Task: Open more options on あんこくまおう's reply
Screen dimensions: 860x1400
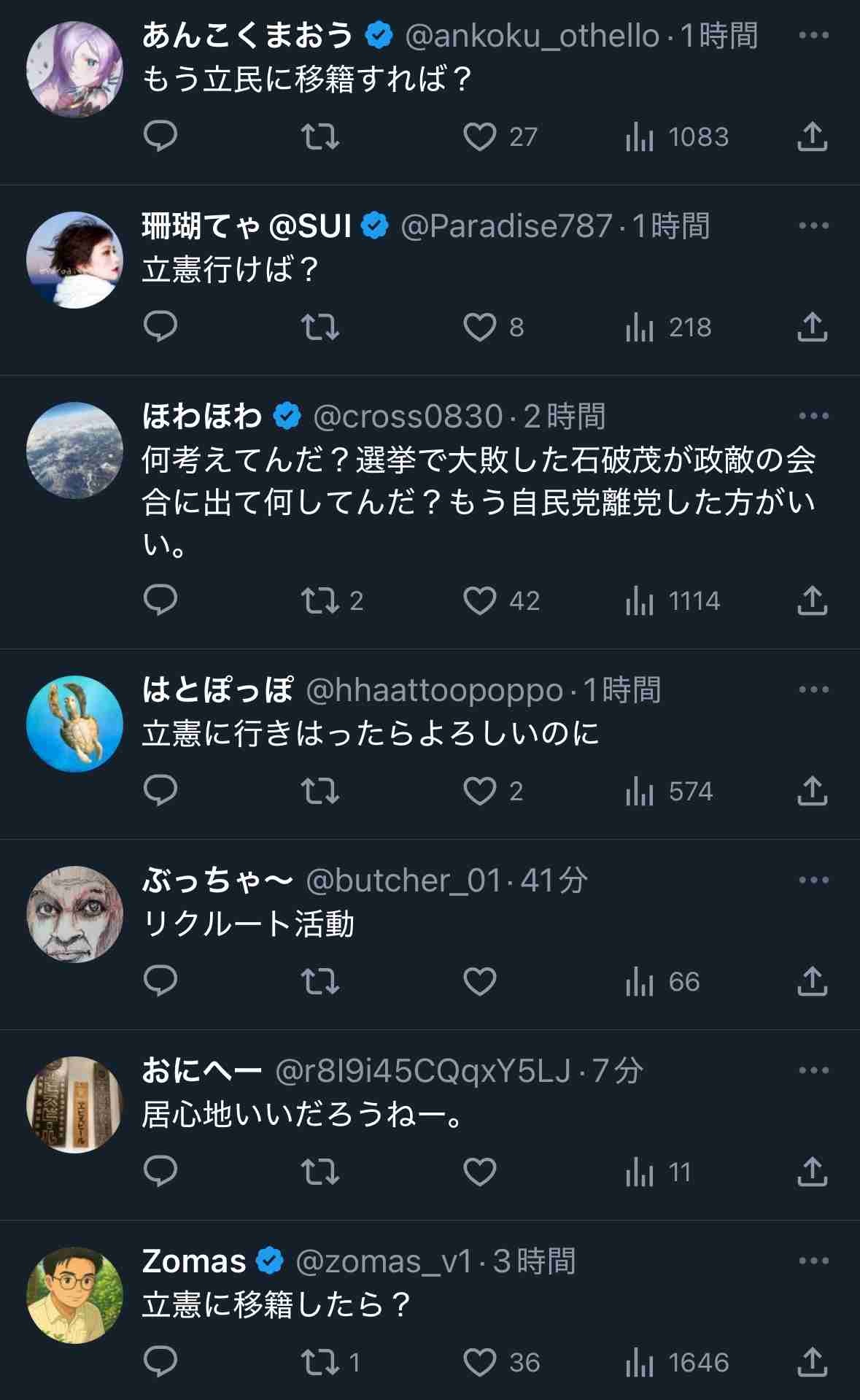Action: (813, 36)
